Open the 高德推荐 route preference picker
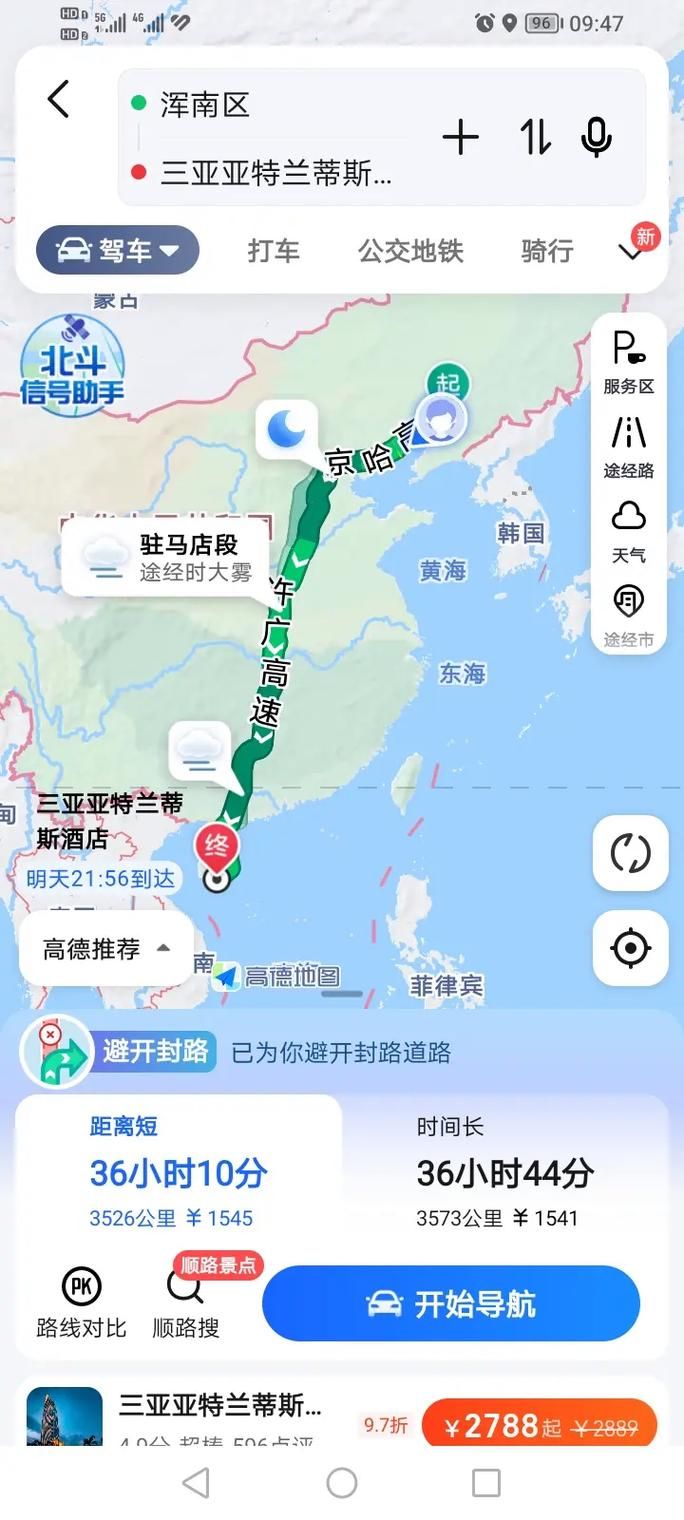This screenshot has width=684, height=1520. [105, 949]
